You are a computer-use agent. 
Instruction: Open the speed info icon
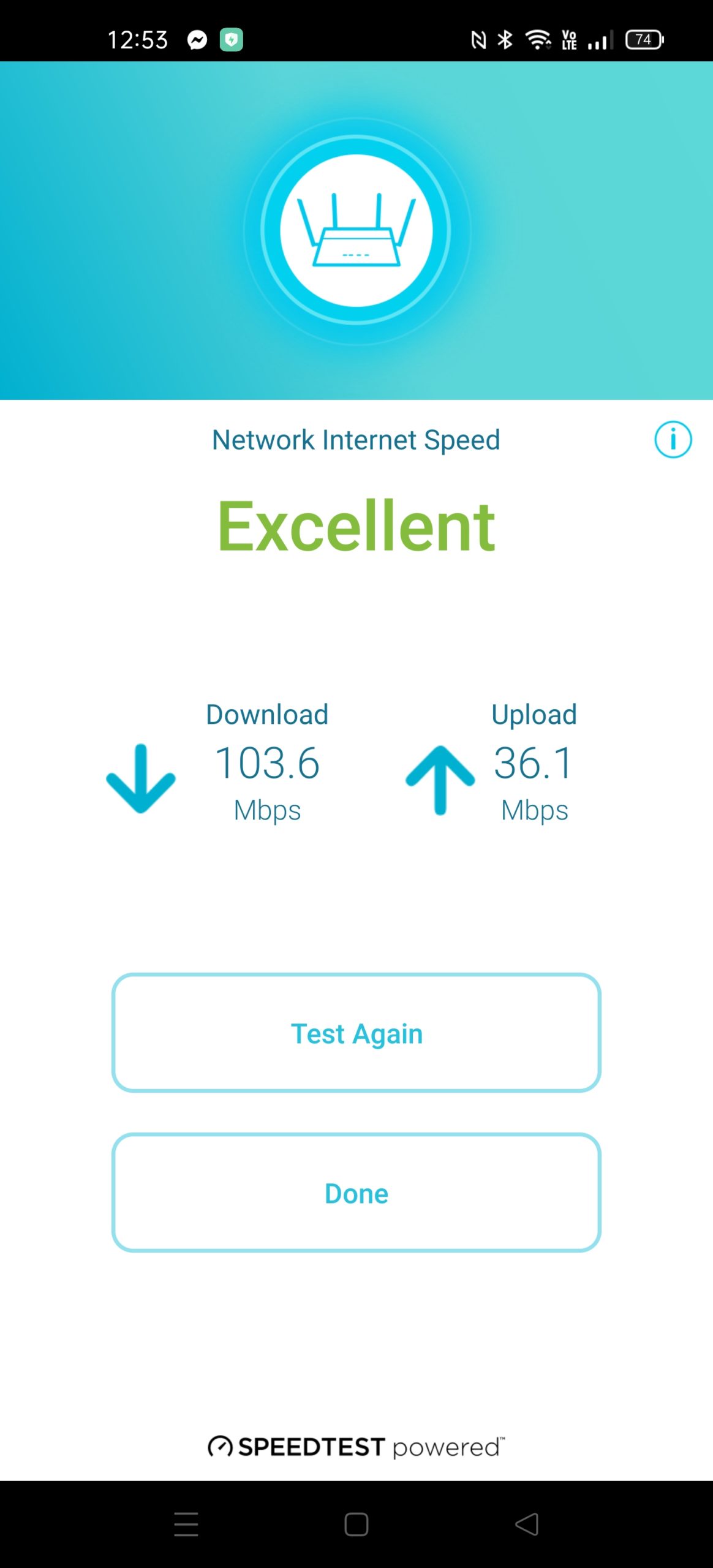click(x=673, y=439)
